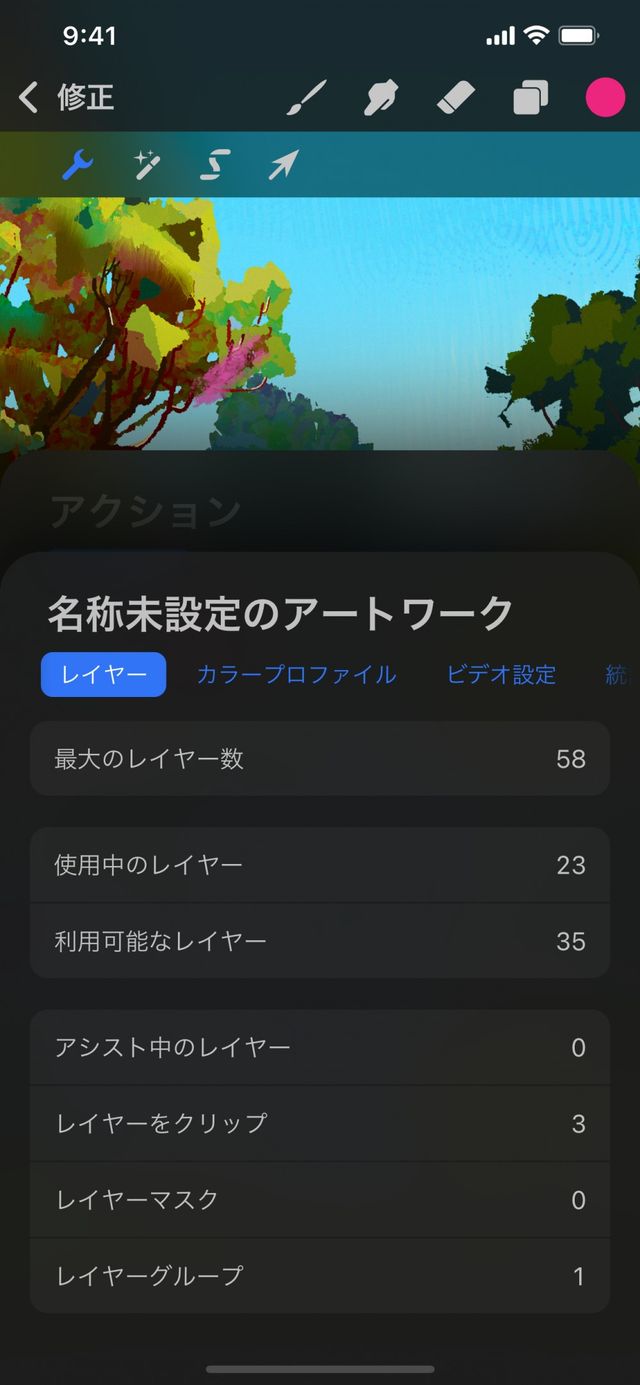Switch to the カラープロファイル tab
Viewport: 640px width, 1385px height.
click(296, 674)
